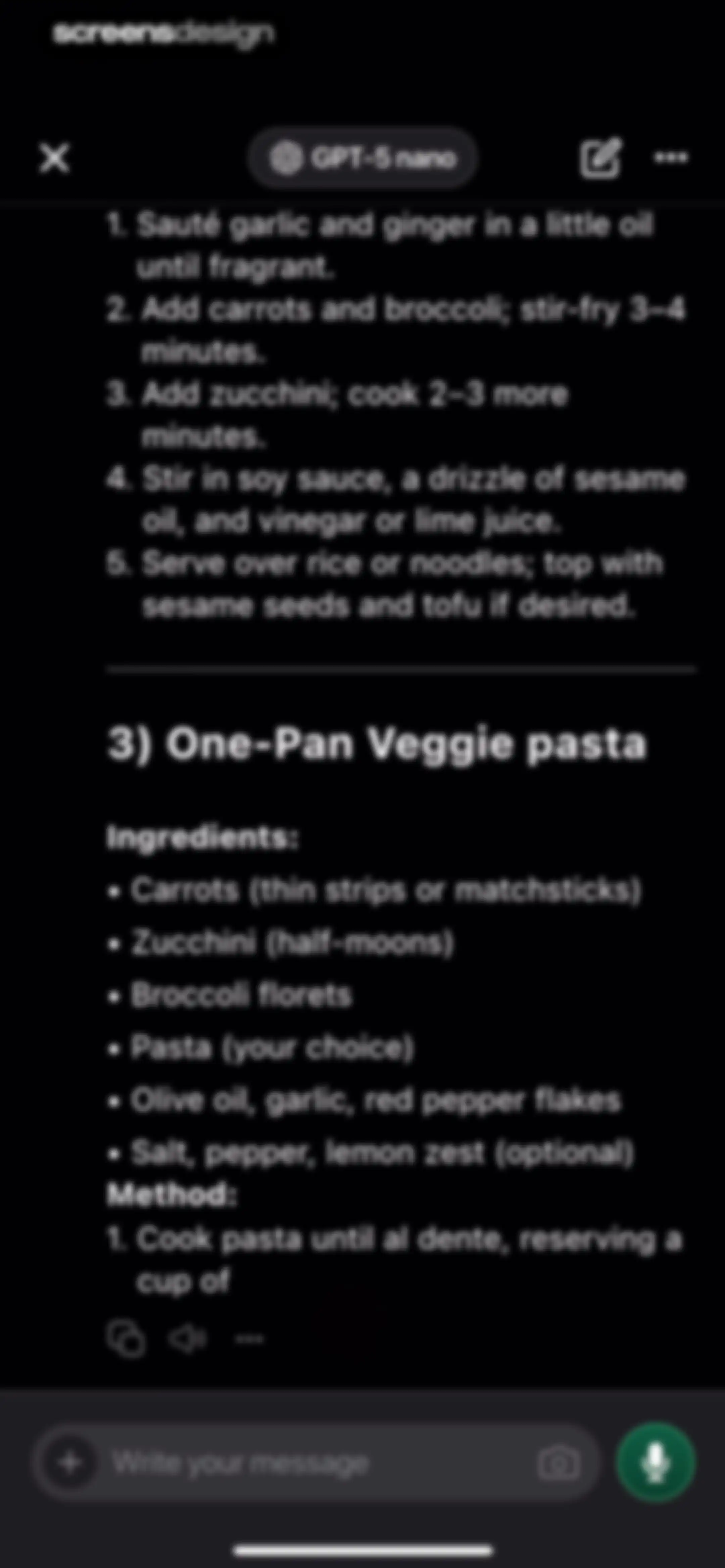This screenshot has width=725, height=1568.
Task: Open the three-dot overflow menu at top
Action: (x=671, y=158)
